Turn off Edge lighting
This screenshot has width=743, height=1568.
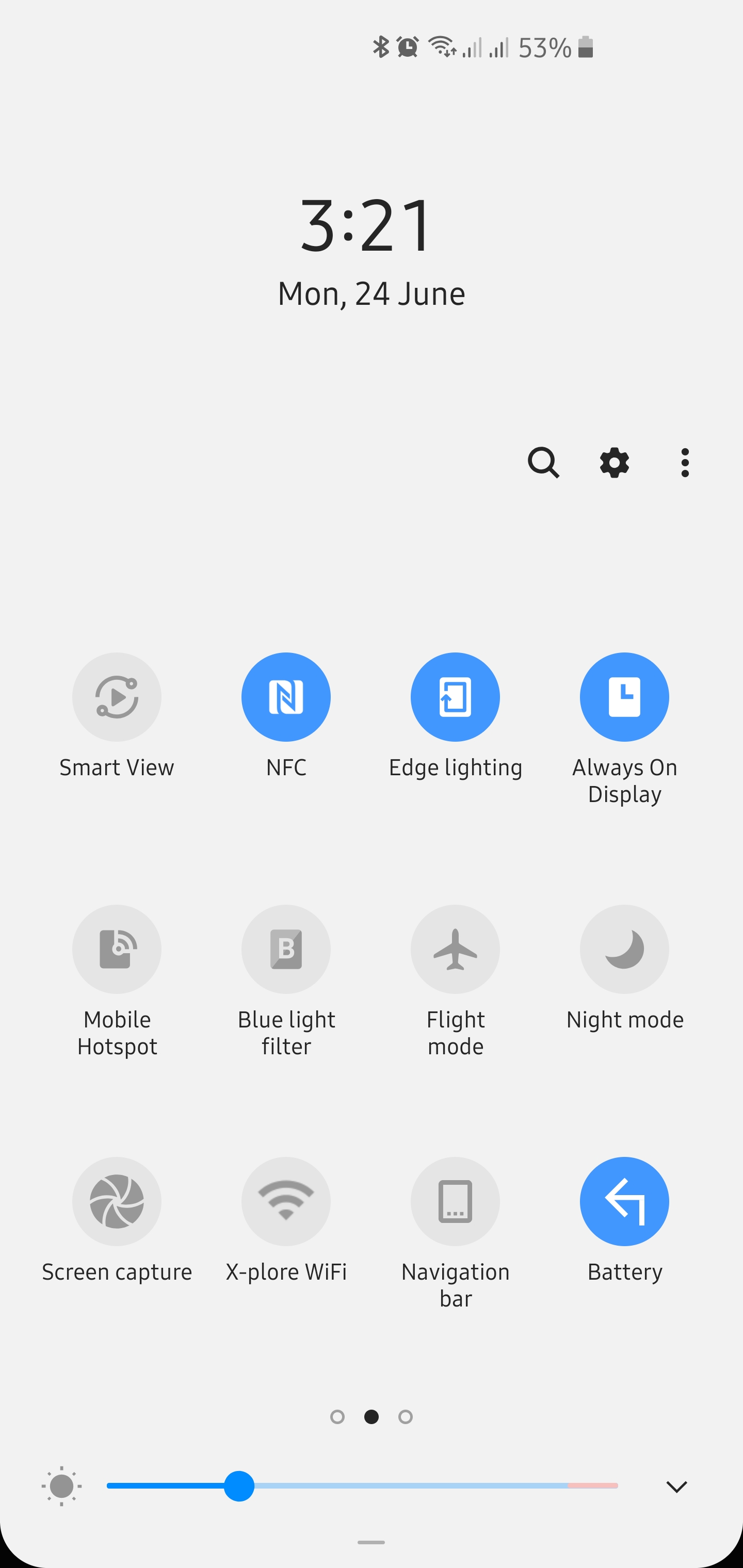click(x=456, y=697)
